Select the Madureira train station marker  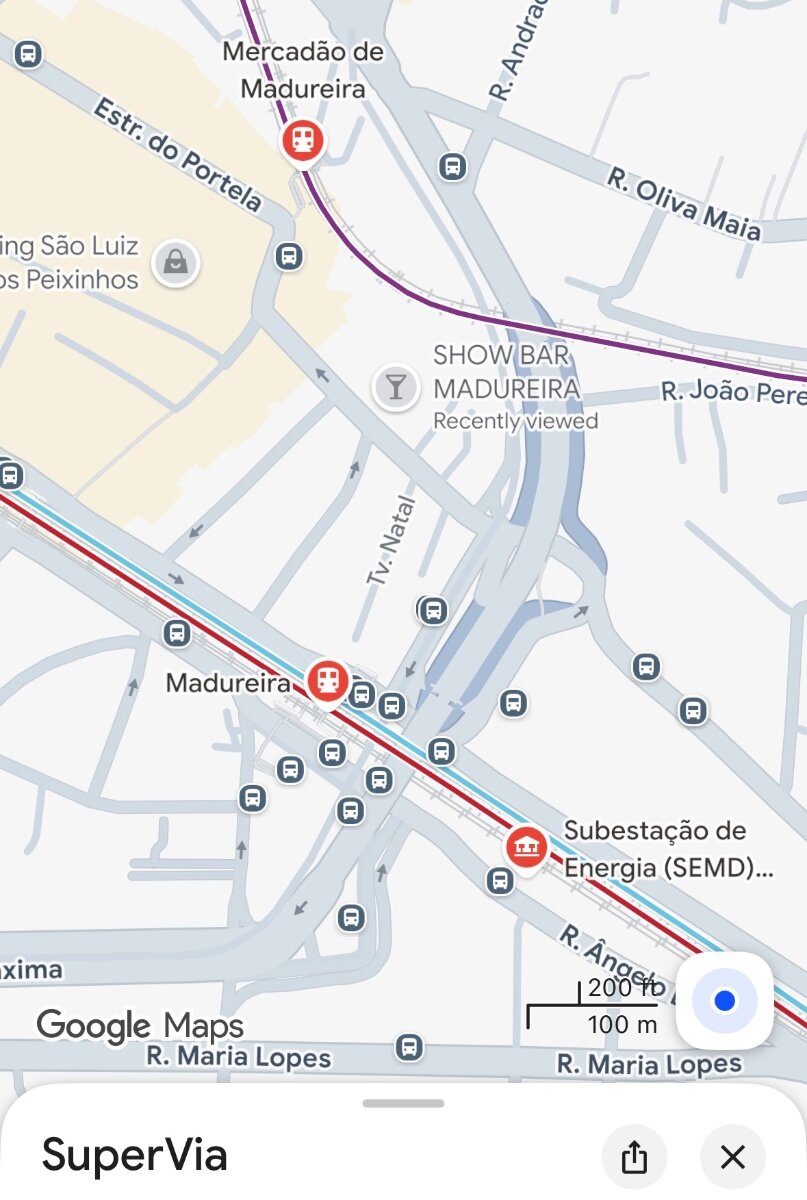pyautogui.click(x=326, y=681)
